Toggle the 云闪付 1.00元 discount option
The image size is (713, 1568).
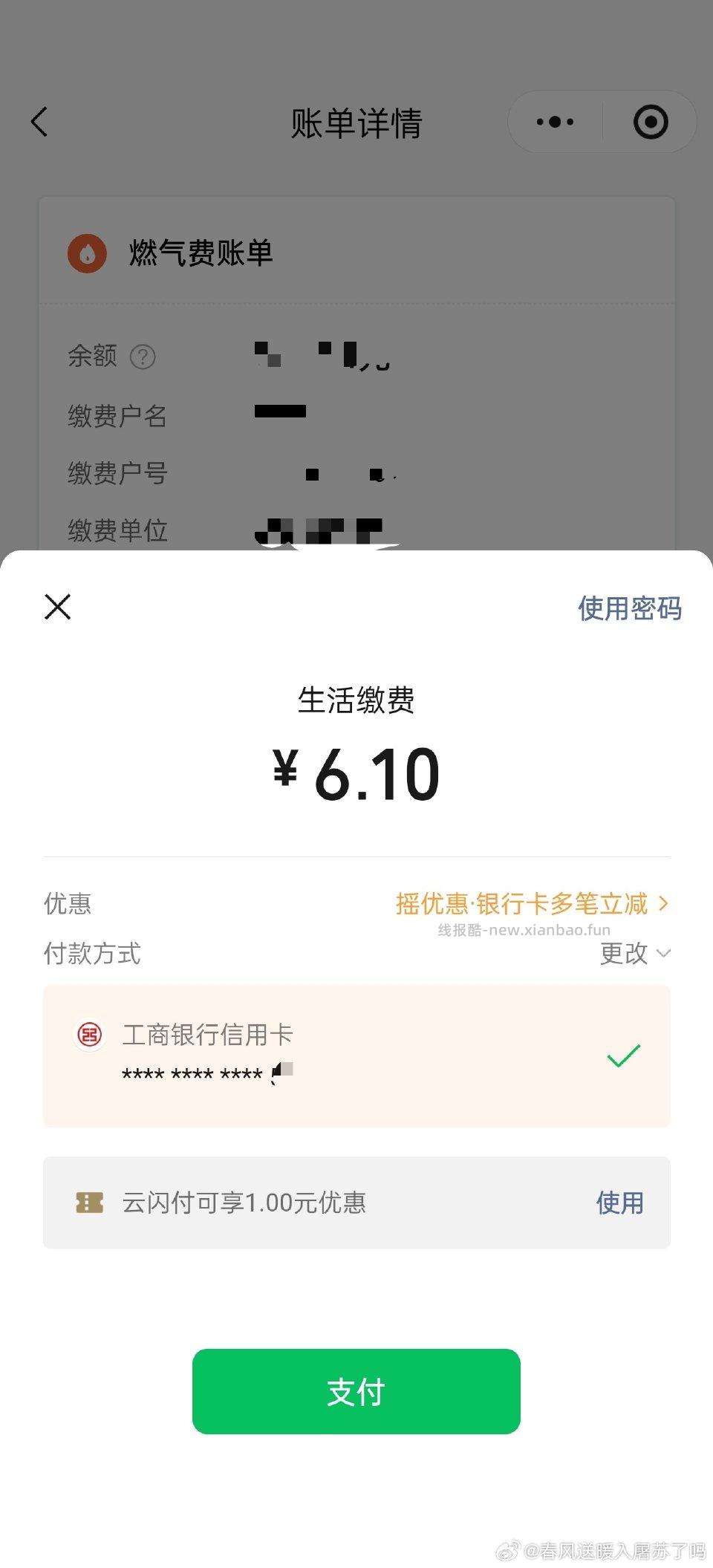[356, 1200]
